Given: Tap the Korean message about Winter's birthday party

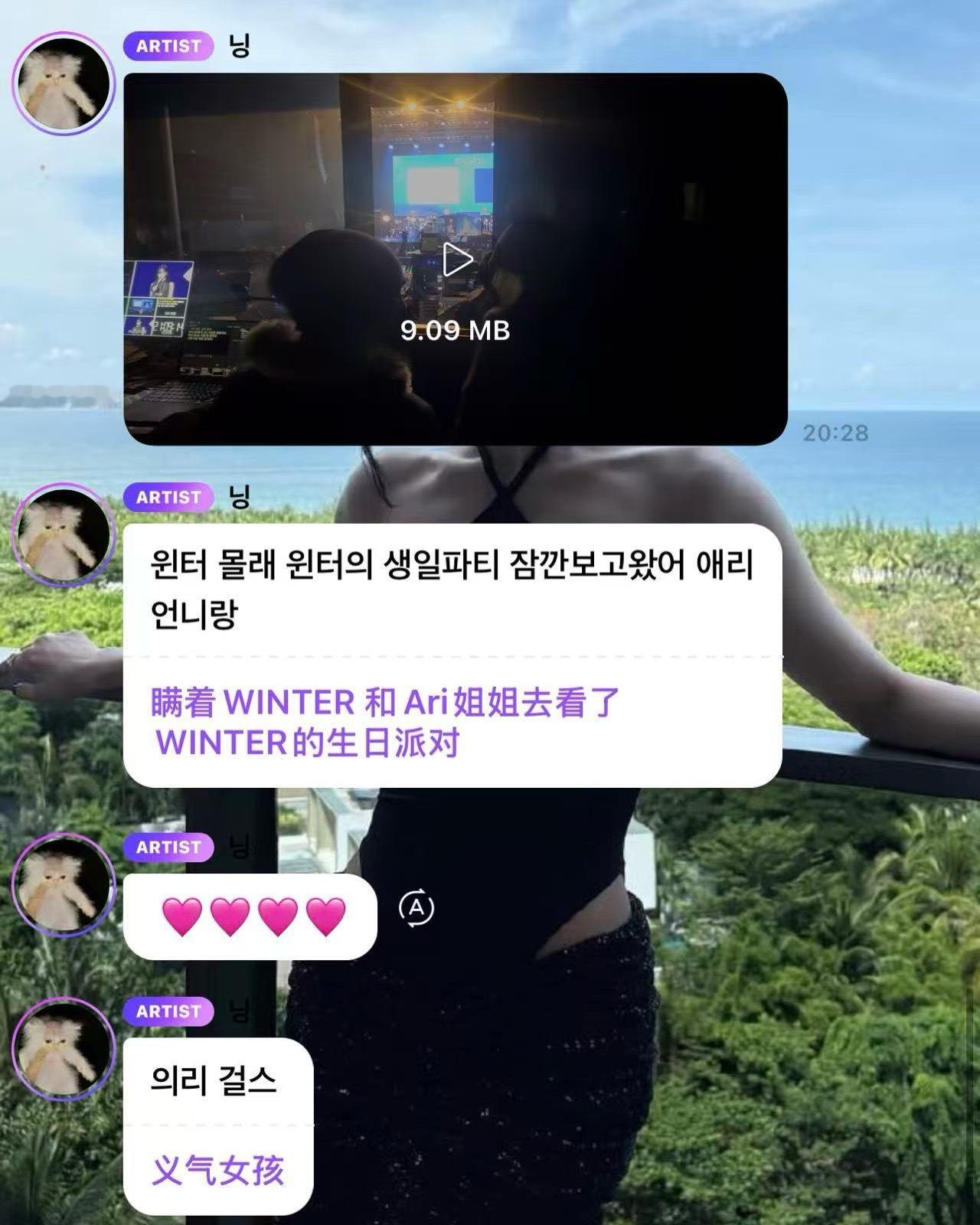Looking at the screenshot, I should [452, 586].
